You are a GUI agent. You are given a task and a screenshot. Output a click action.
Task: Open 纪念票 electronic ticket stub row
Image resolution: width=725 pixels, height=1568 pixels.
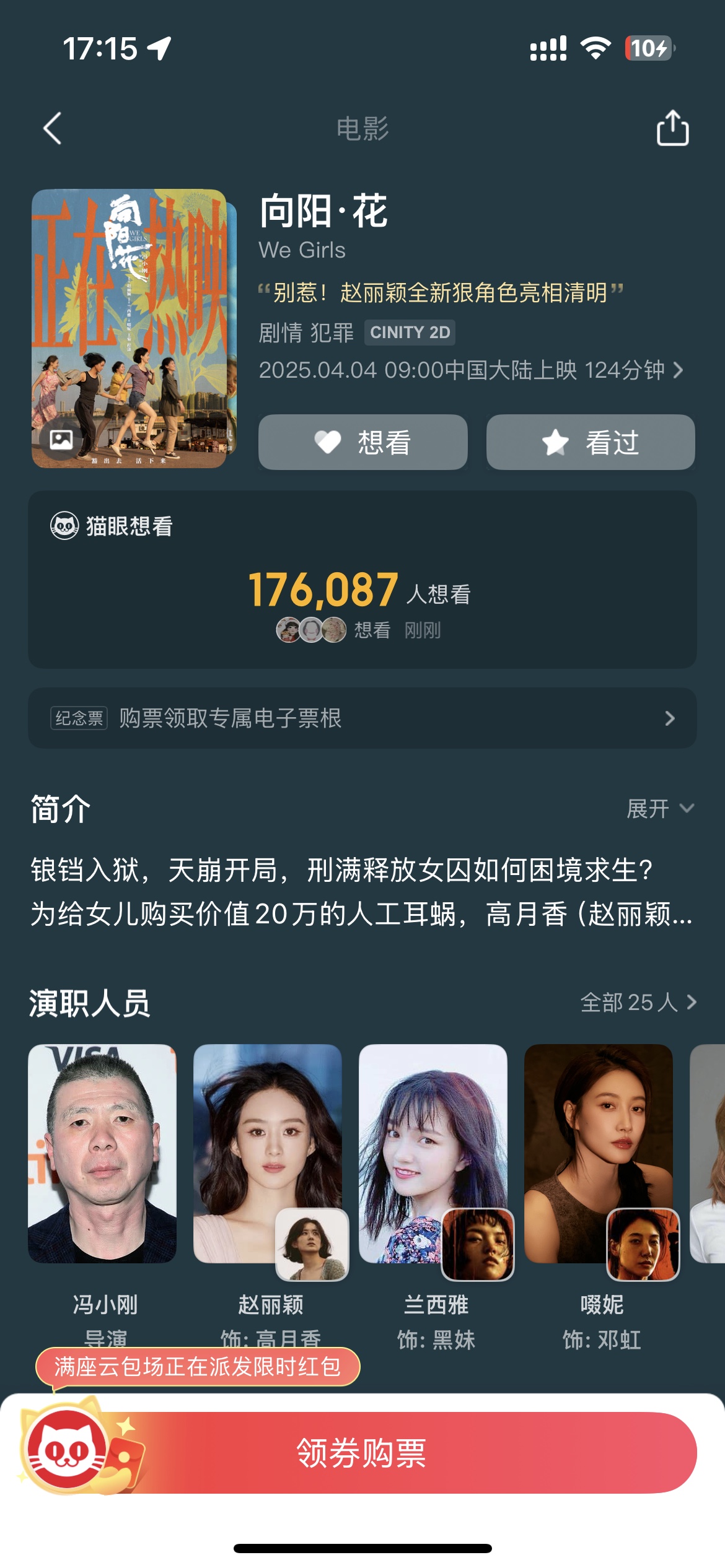click(362, 718)
